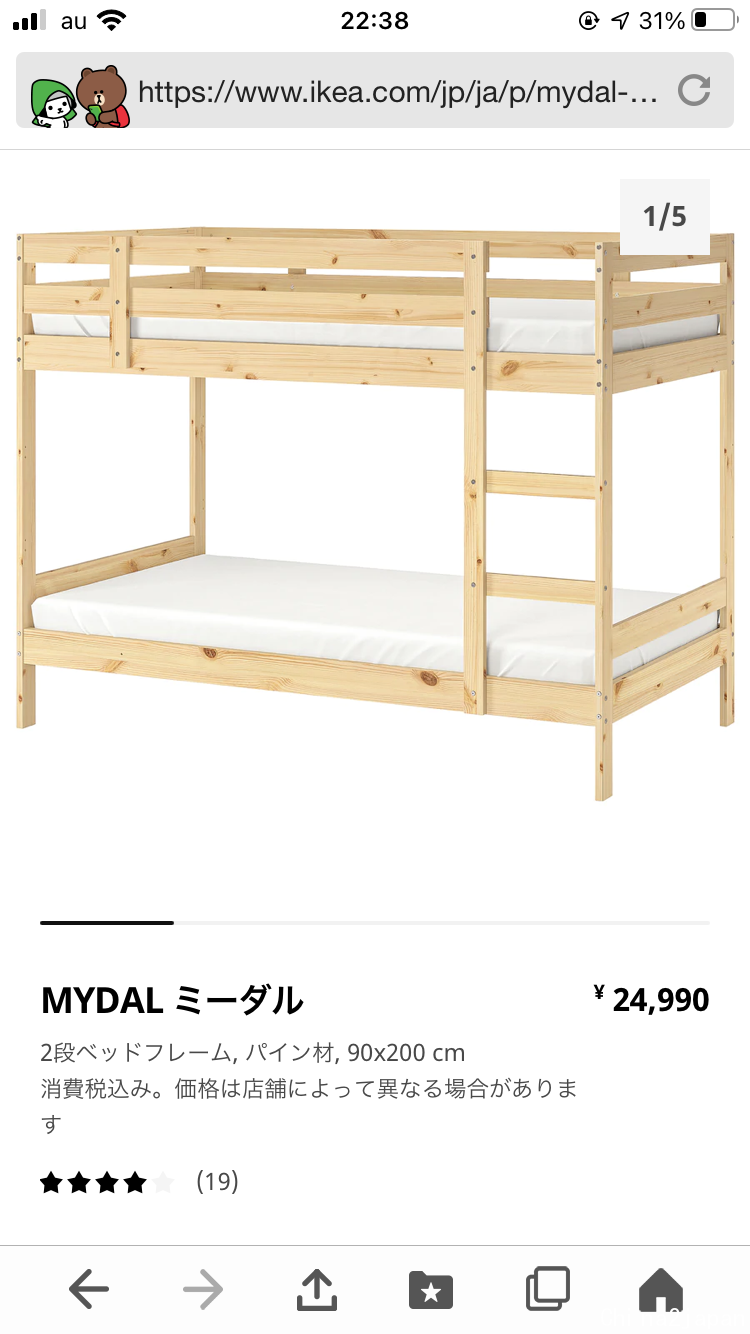
Task: Reload the IKEA page
Action: point(693,92)
